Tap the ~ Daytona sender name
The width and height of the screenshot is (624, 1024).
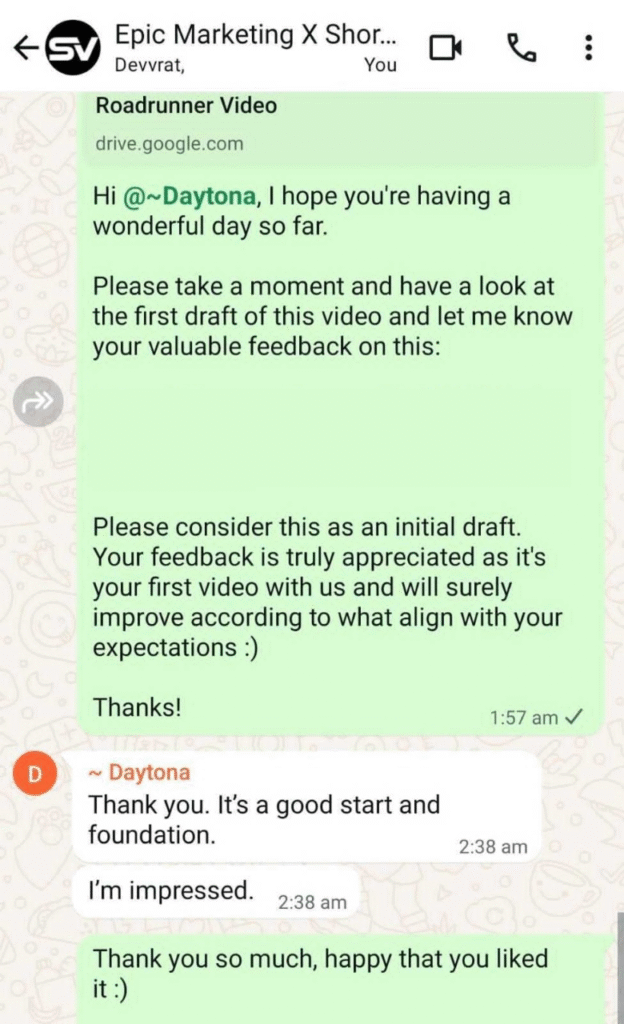point(139,772)
